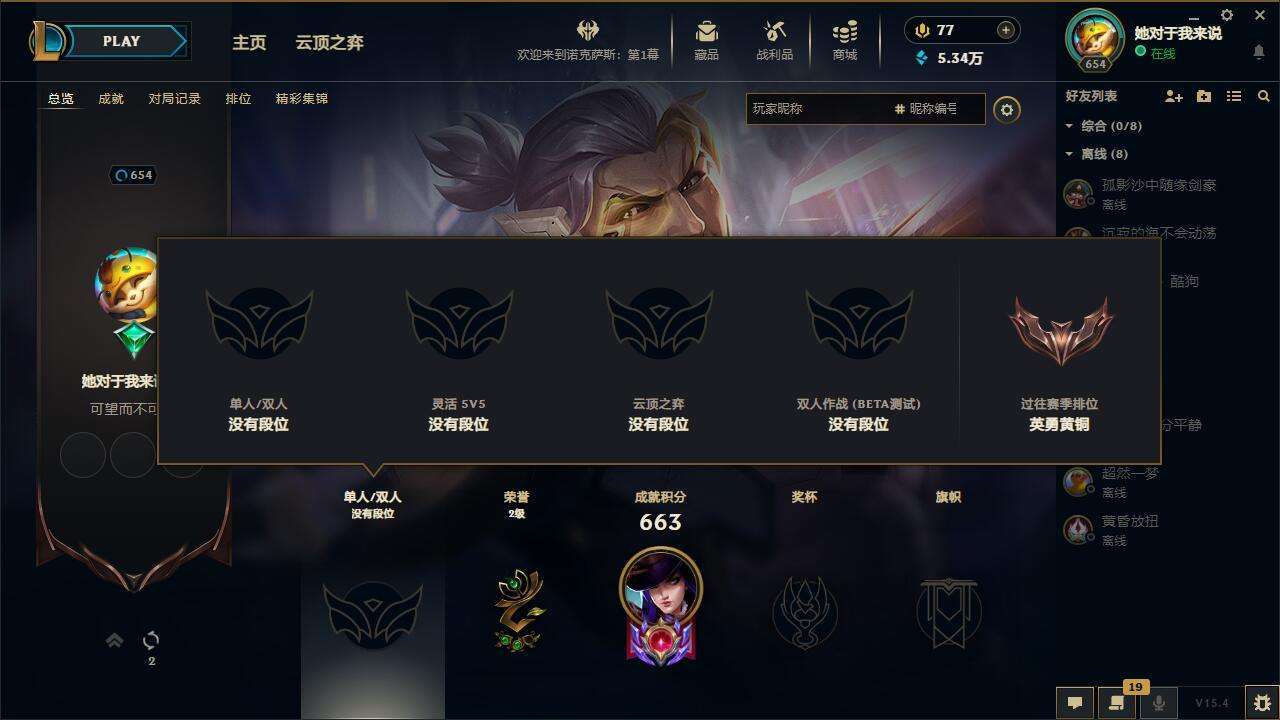Switch to the 对局记录 match history tab
The width and height of the screenshot is (1280, 720).
pyautogui.click(x=175, y=99)
